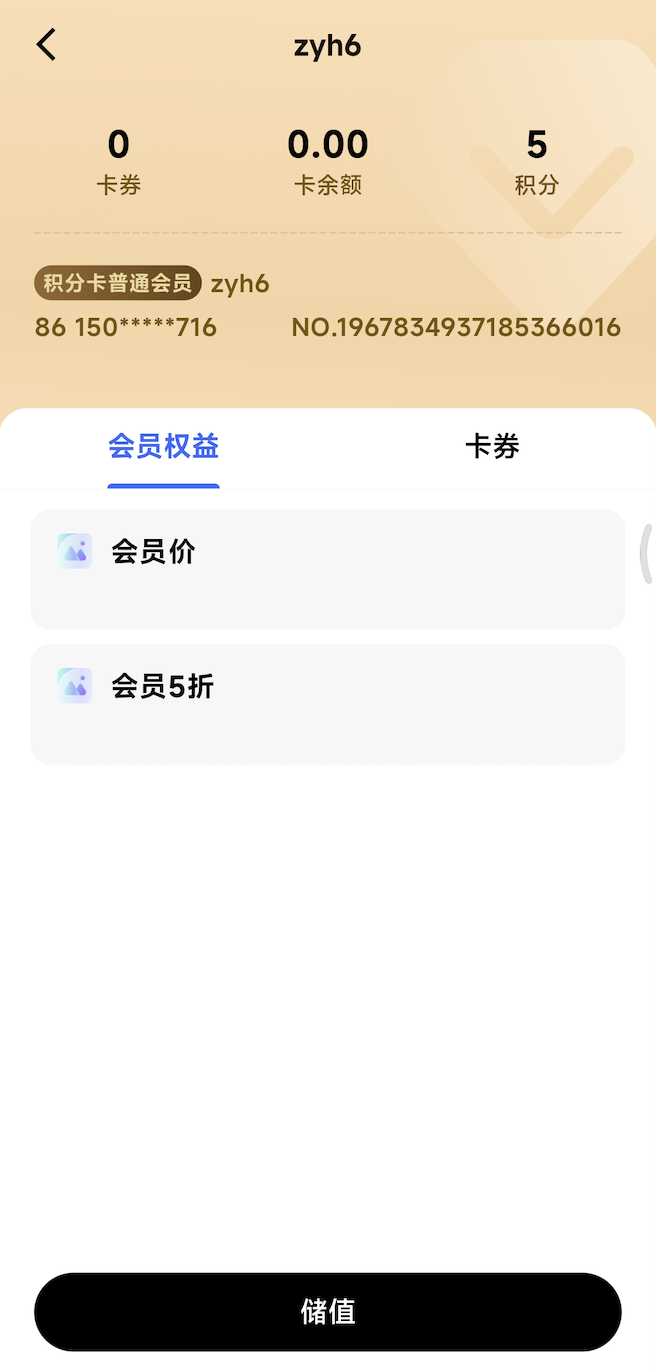The width and height of the screenshot is (656, 1372).
Task: Open the 会员价 benefit card
Action: point(327,569)
